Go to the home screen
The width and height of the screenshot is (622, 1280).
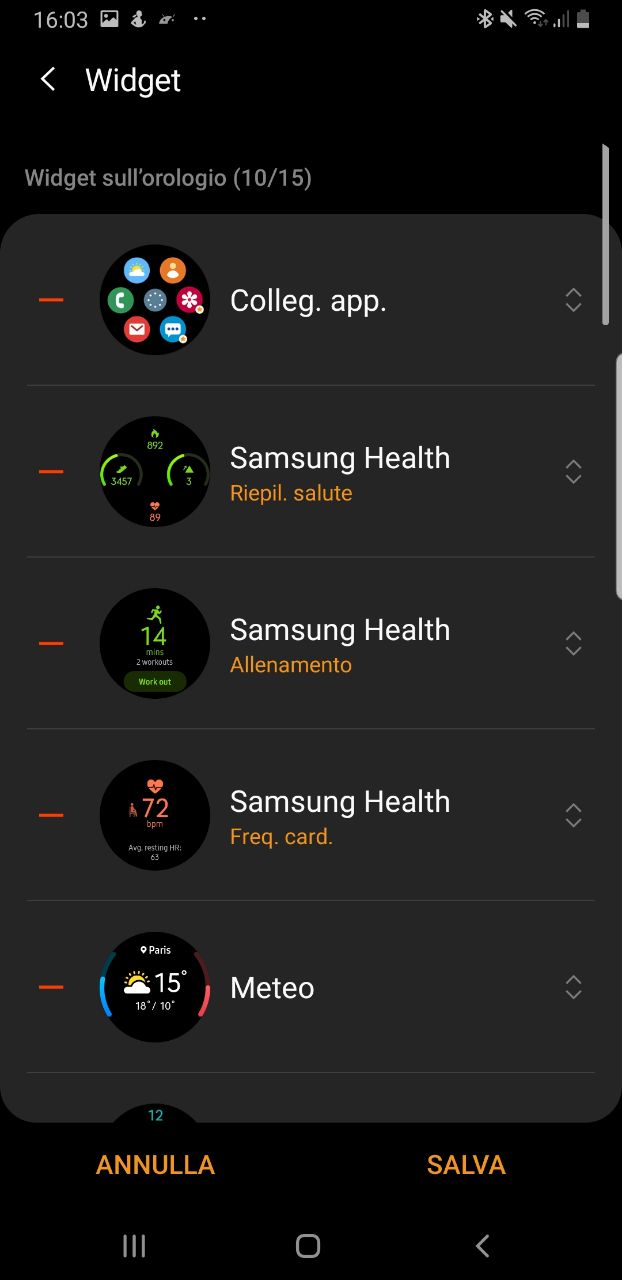point(308,1245)
